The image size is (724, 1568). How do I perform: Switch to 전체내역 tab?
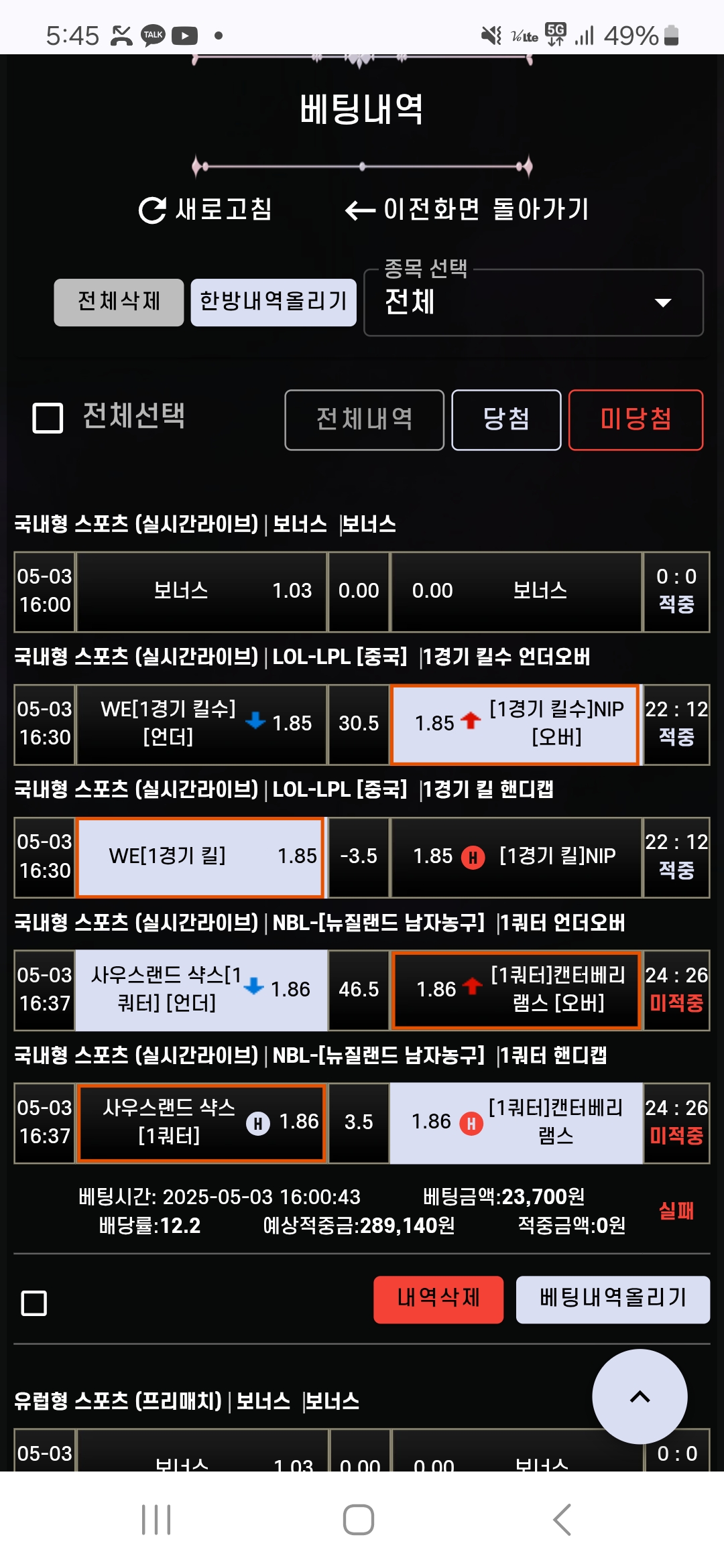coord(364,419)
